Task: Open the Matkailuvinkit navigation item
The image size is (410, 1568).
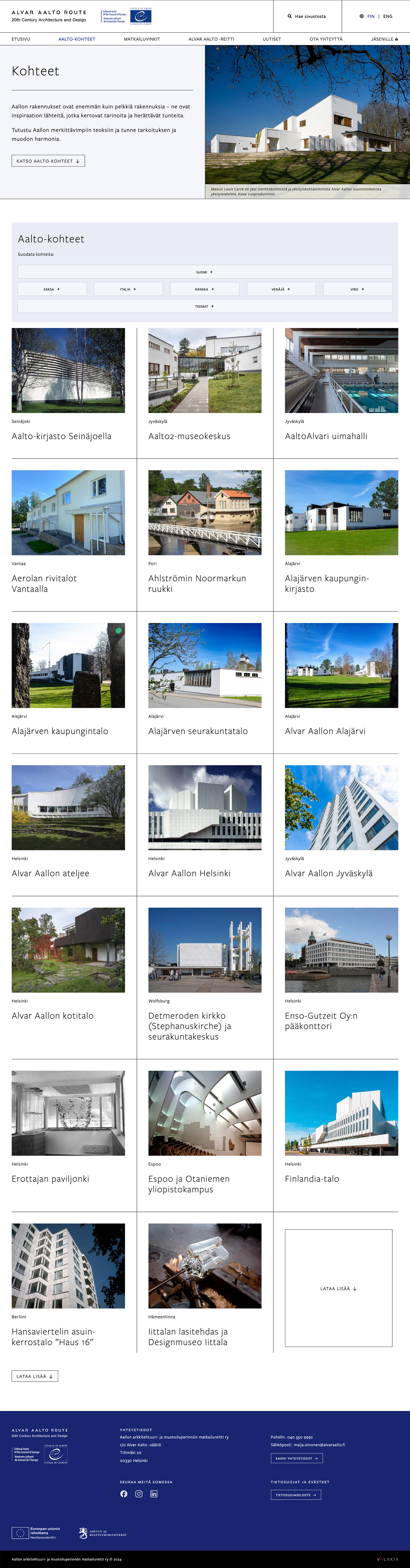Action: click(x=142, y=39)
